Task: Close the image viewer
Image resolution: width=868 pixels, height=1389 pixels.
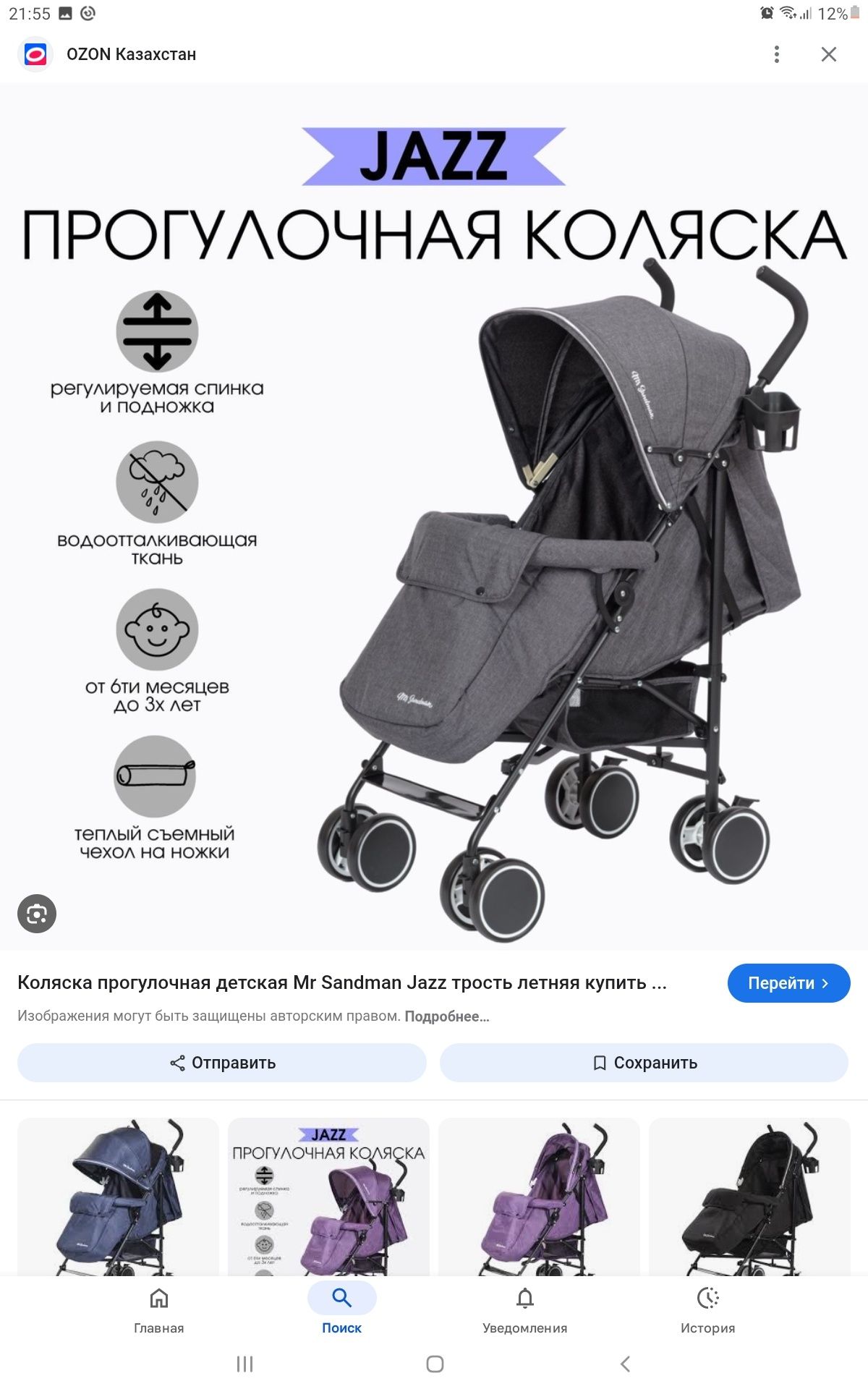Action: [x=829, y=54]
